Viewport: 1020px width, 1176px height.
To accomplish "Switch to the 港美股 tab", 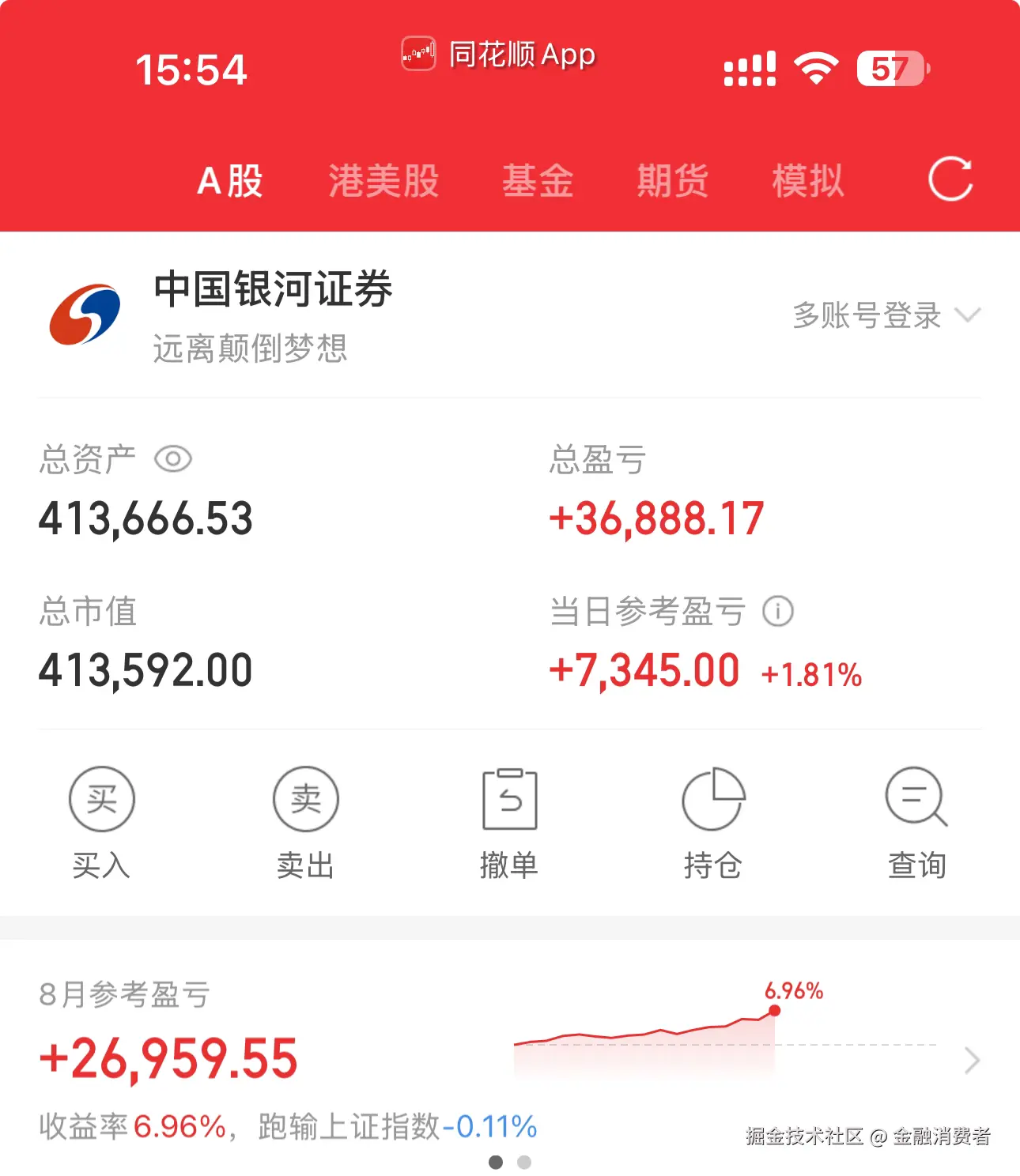I will (384, 179).
